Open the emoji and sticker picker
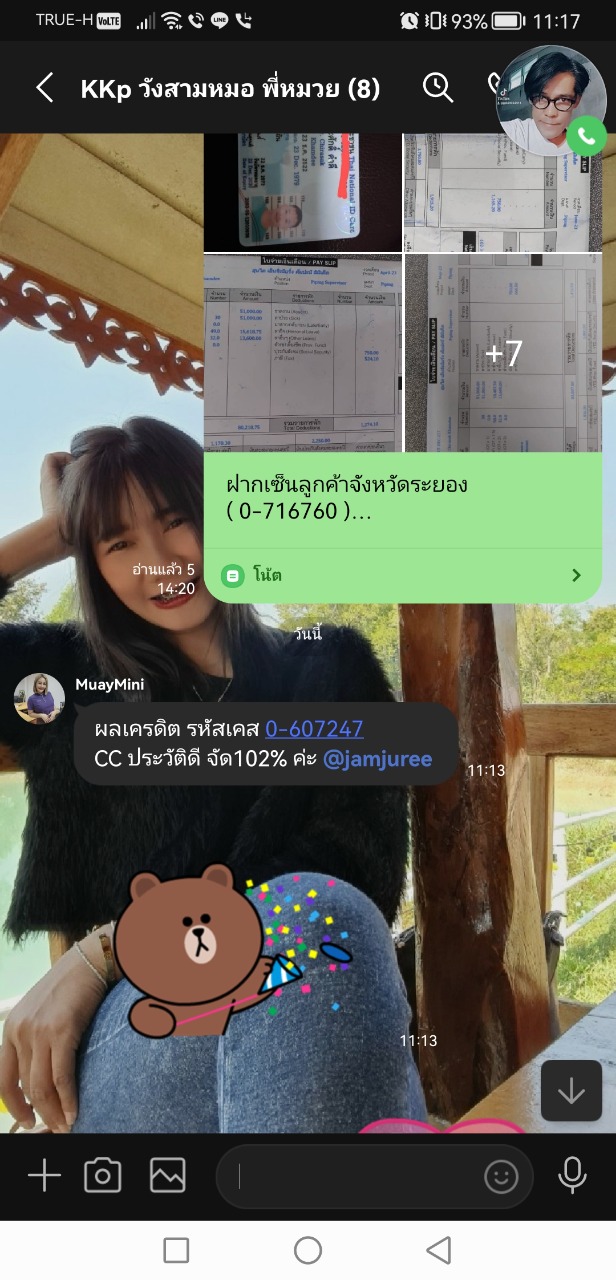Viewport: 616px width, 1280px height. click(501, 1176)
